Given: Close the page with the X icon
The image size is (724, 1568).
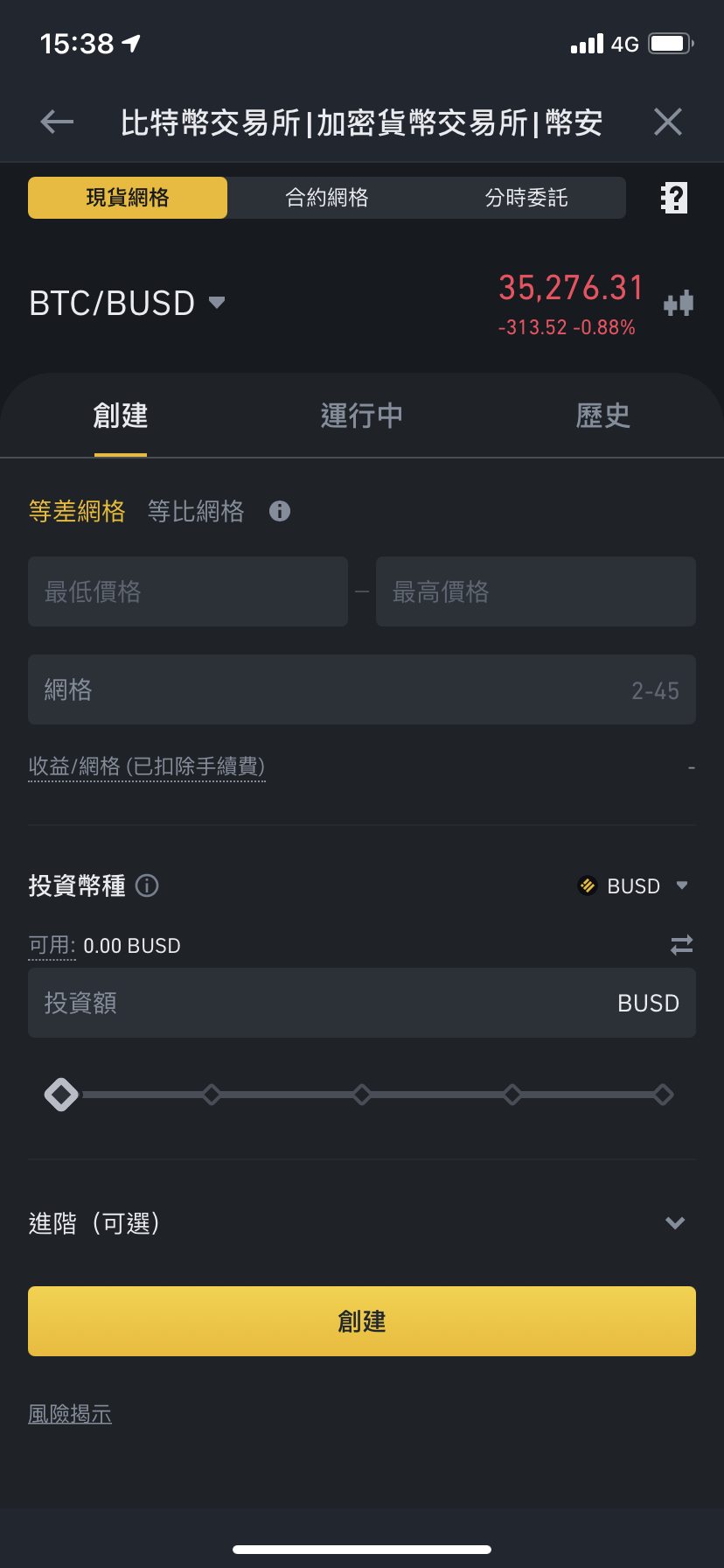Looking at the screenshot, I should pyautogui.click(x=667, y=121).
